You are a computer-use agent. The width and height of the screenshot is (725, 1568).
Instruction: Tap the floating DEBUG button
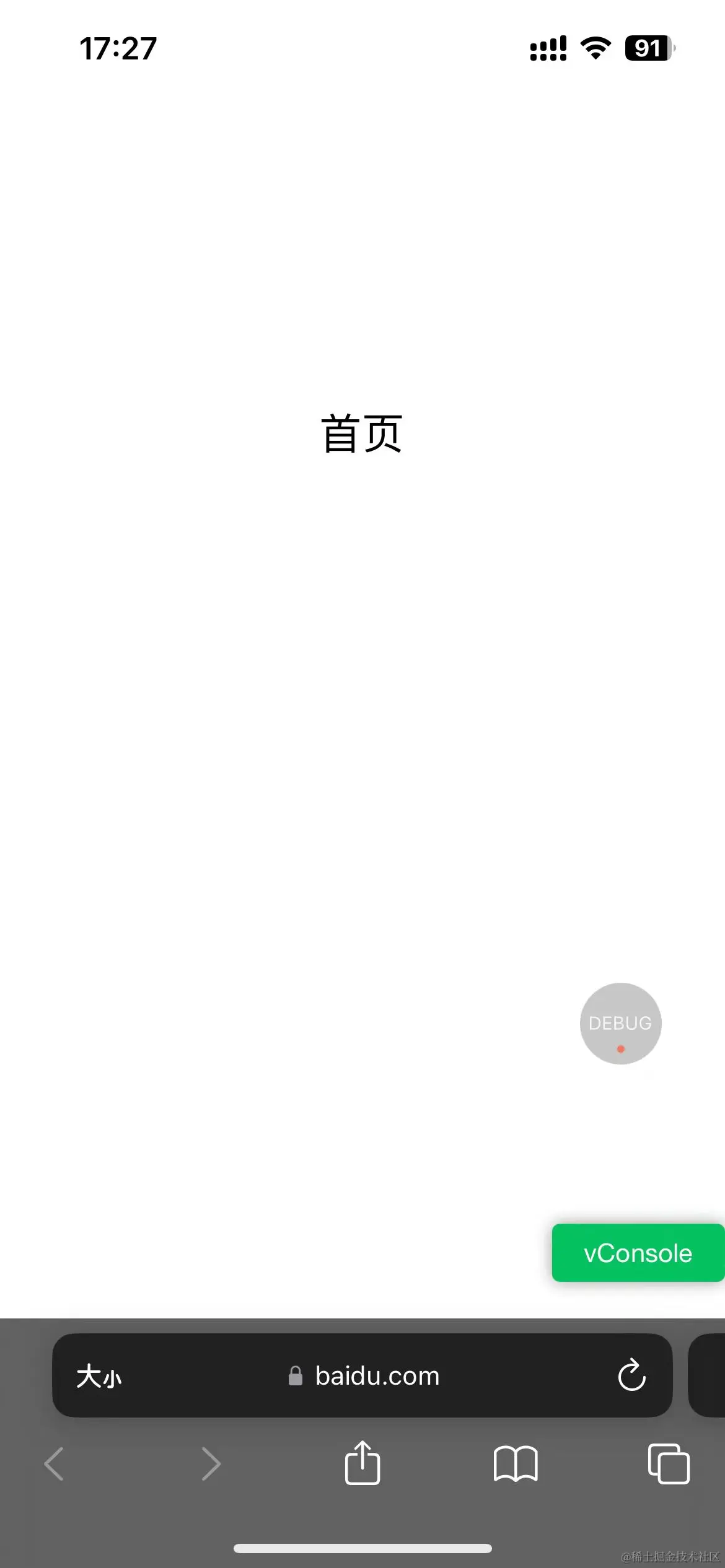pyautogui.click(x=620, y=1023)
